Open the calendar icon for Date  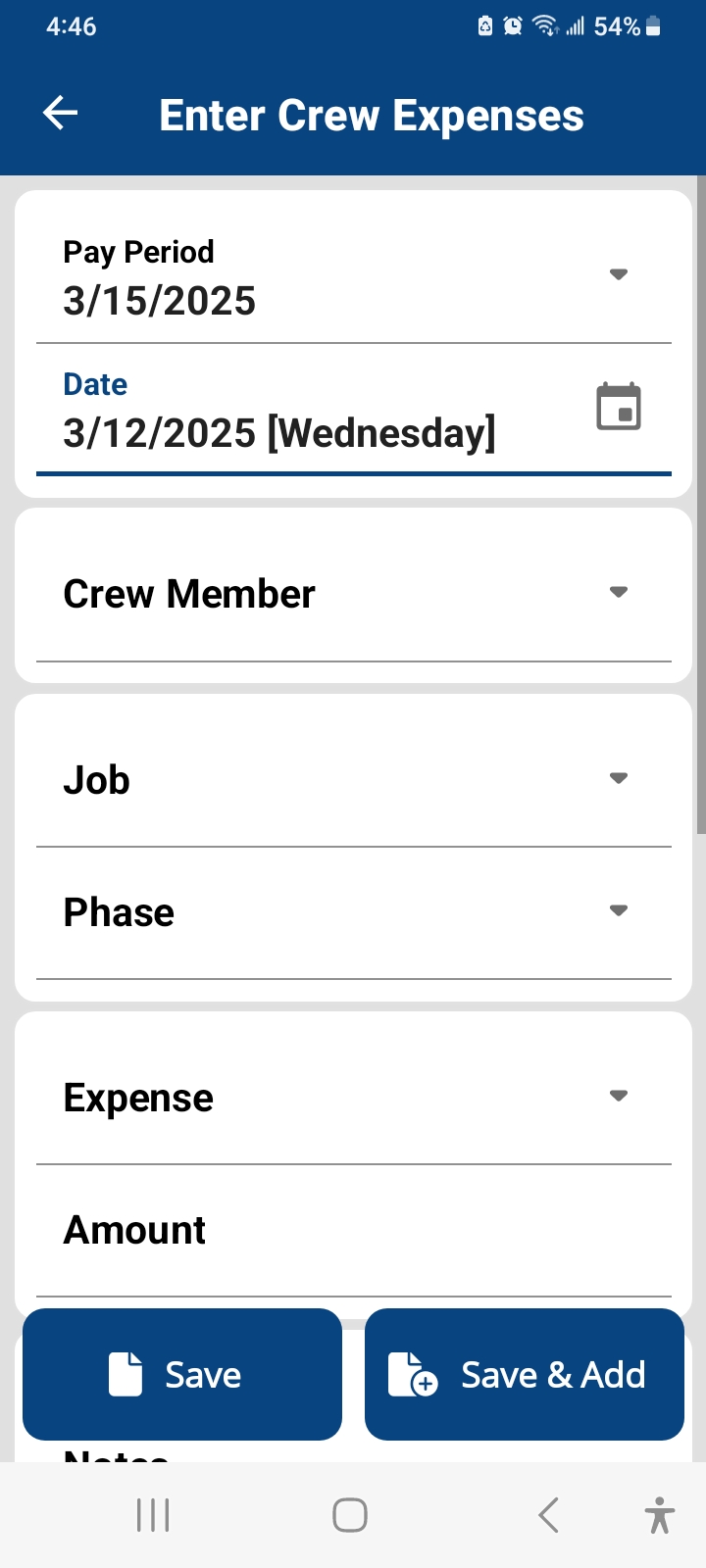[619, 407]
